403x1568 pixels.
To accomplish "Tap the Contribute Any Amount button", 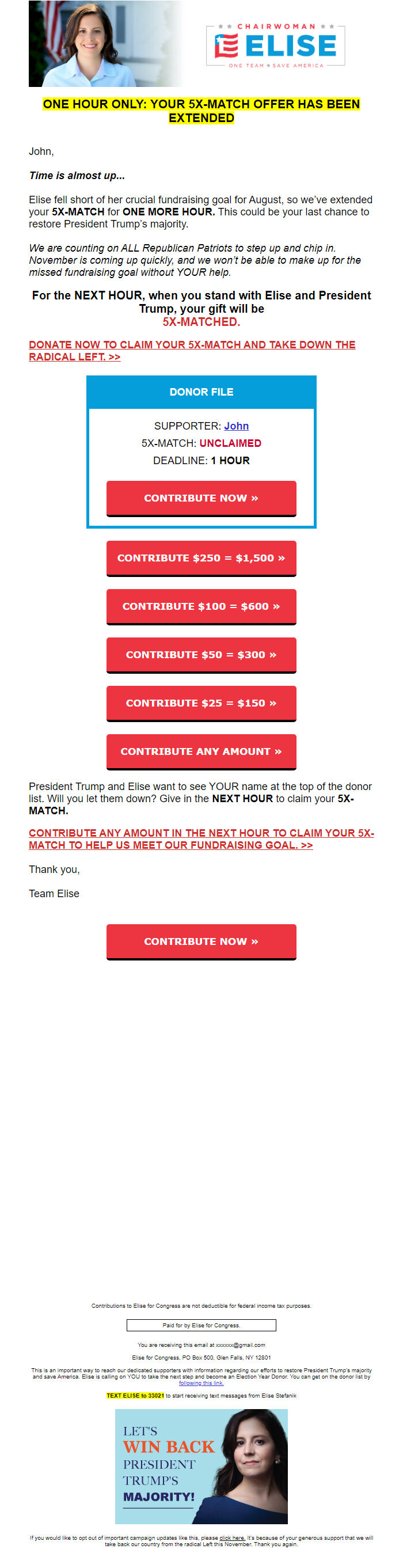I will click(201, 751).
